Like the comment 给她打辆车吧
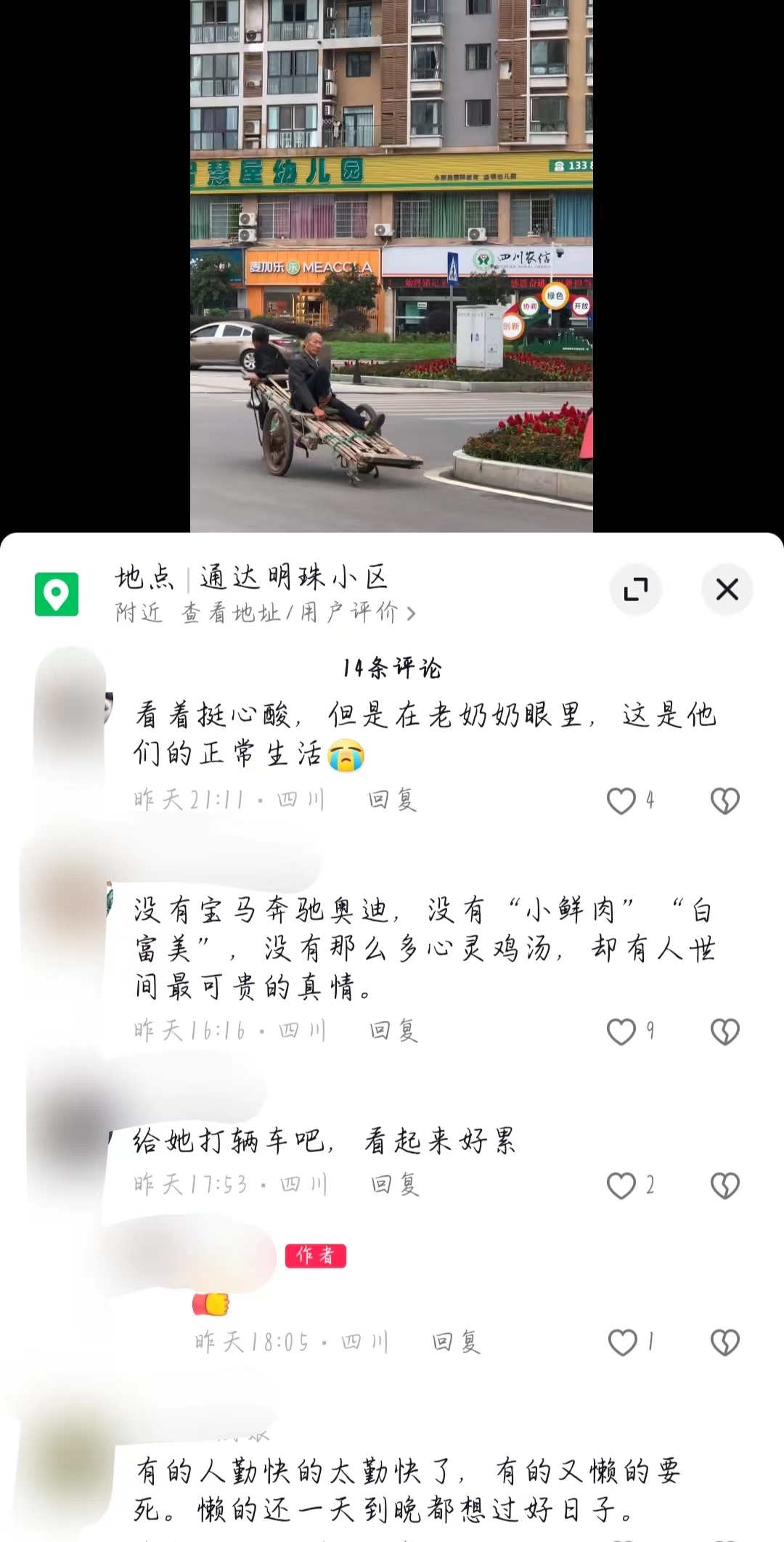Viewport: 784px width, 1542px height. pyautogui.click(x=621, y=1186)
